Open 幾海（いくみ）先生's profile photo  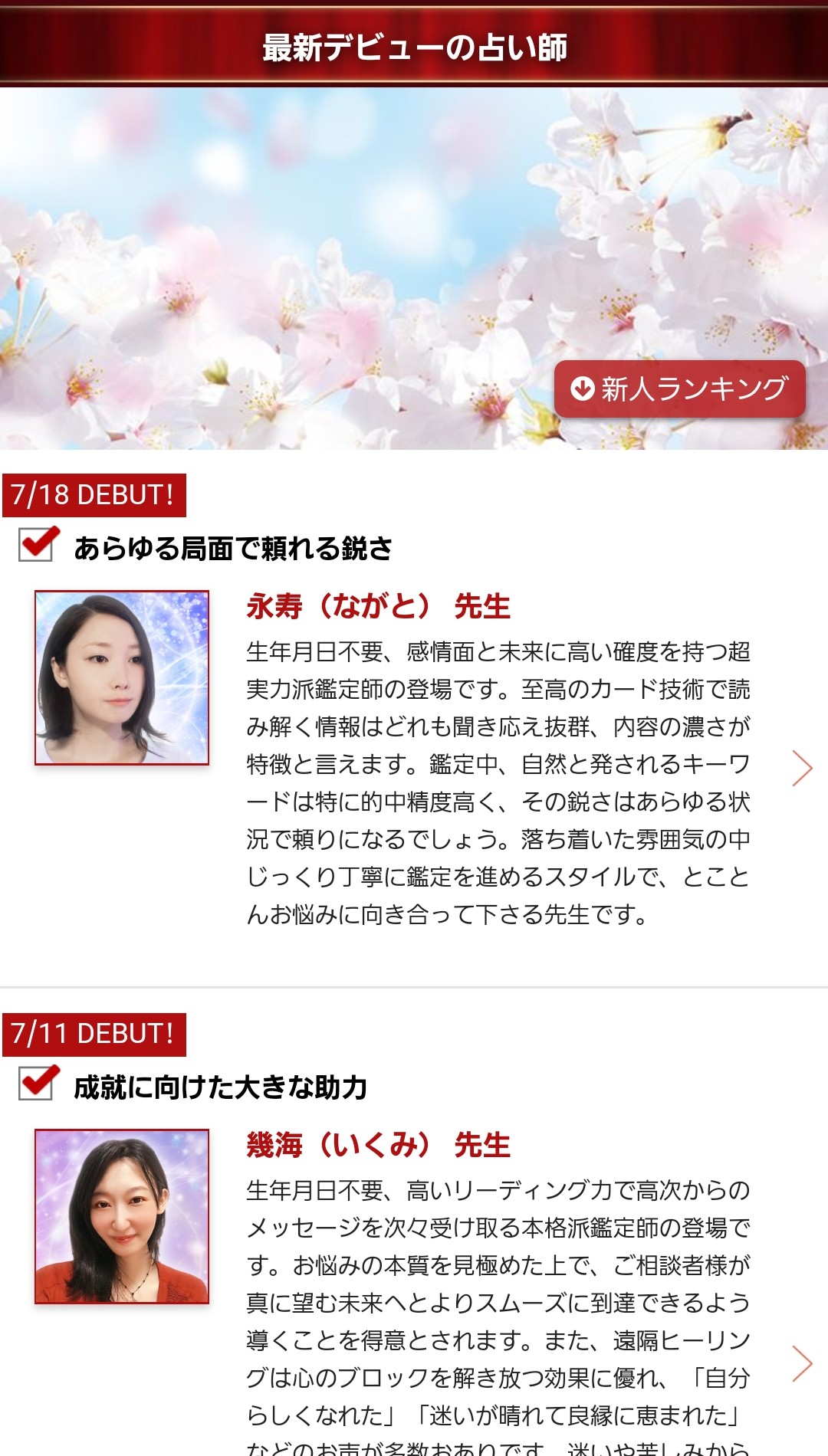[x=122, y=1216]
